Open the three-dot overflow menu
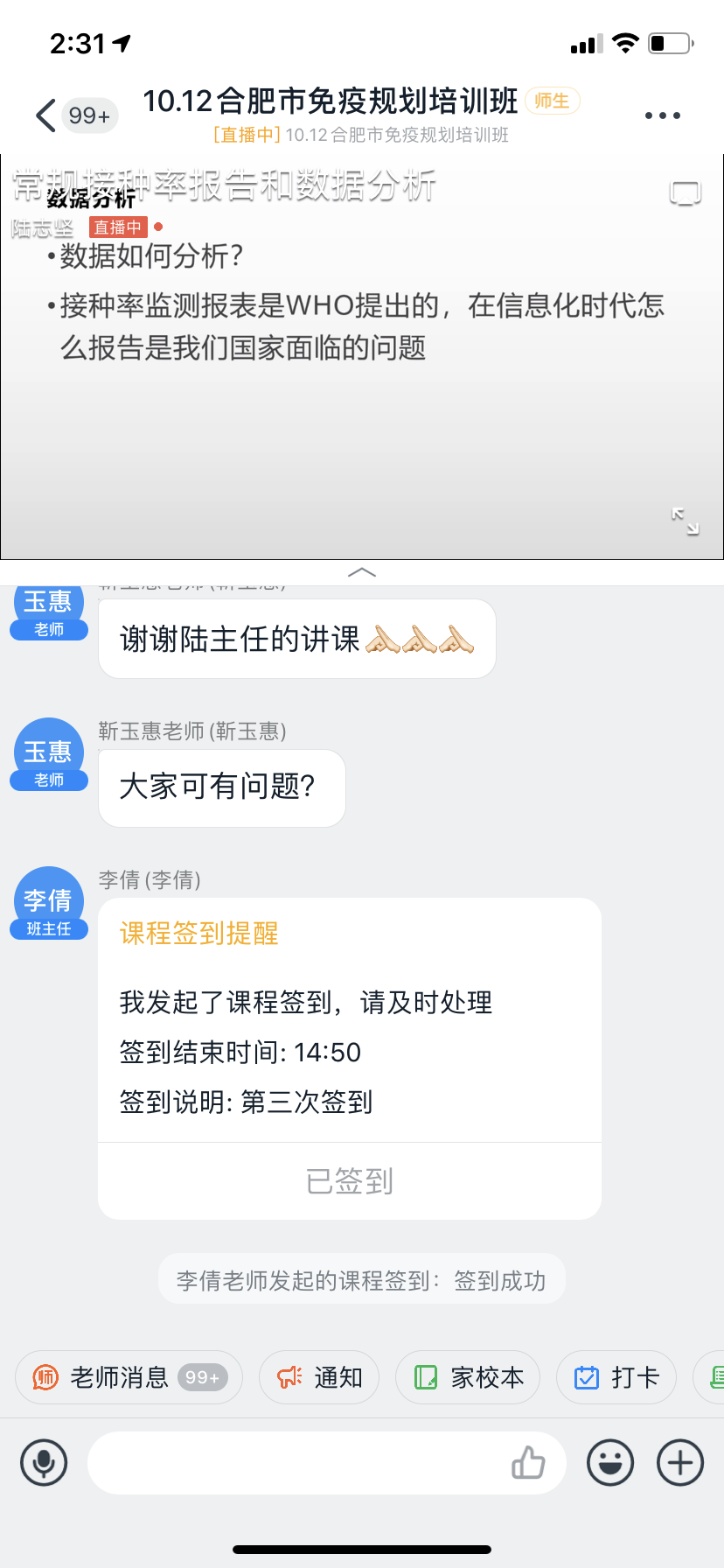Image resolution: width=724 pixels, height=1568 pixels. (662, 115)
